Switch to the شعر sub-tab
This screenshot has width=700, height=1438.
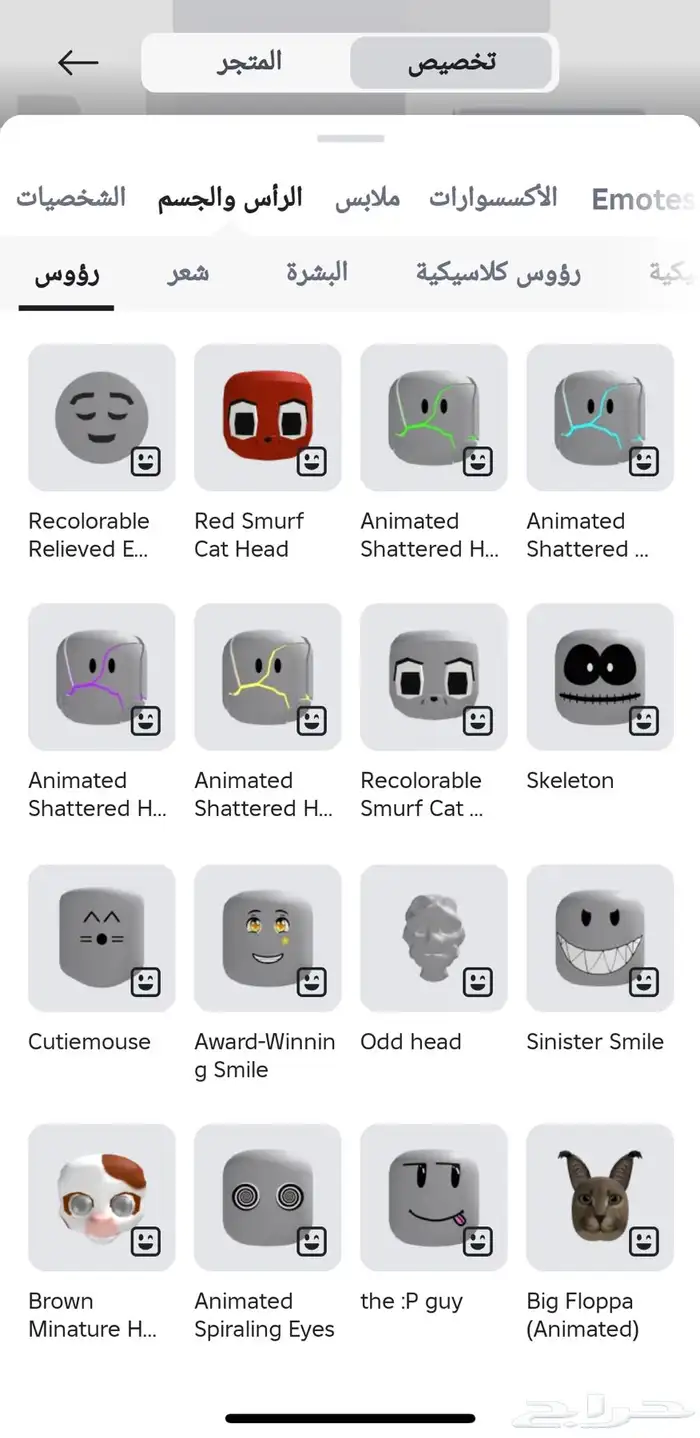pyautogui.click(x=188, y=272)
